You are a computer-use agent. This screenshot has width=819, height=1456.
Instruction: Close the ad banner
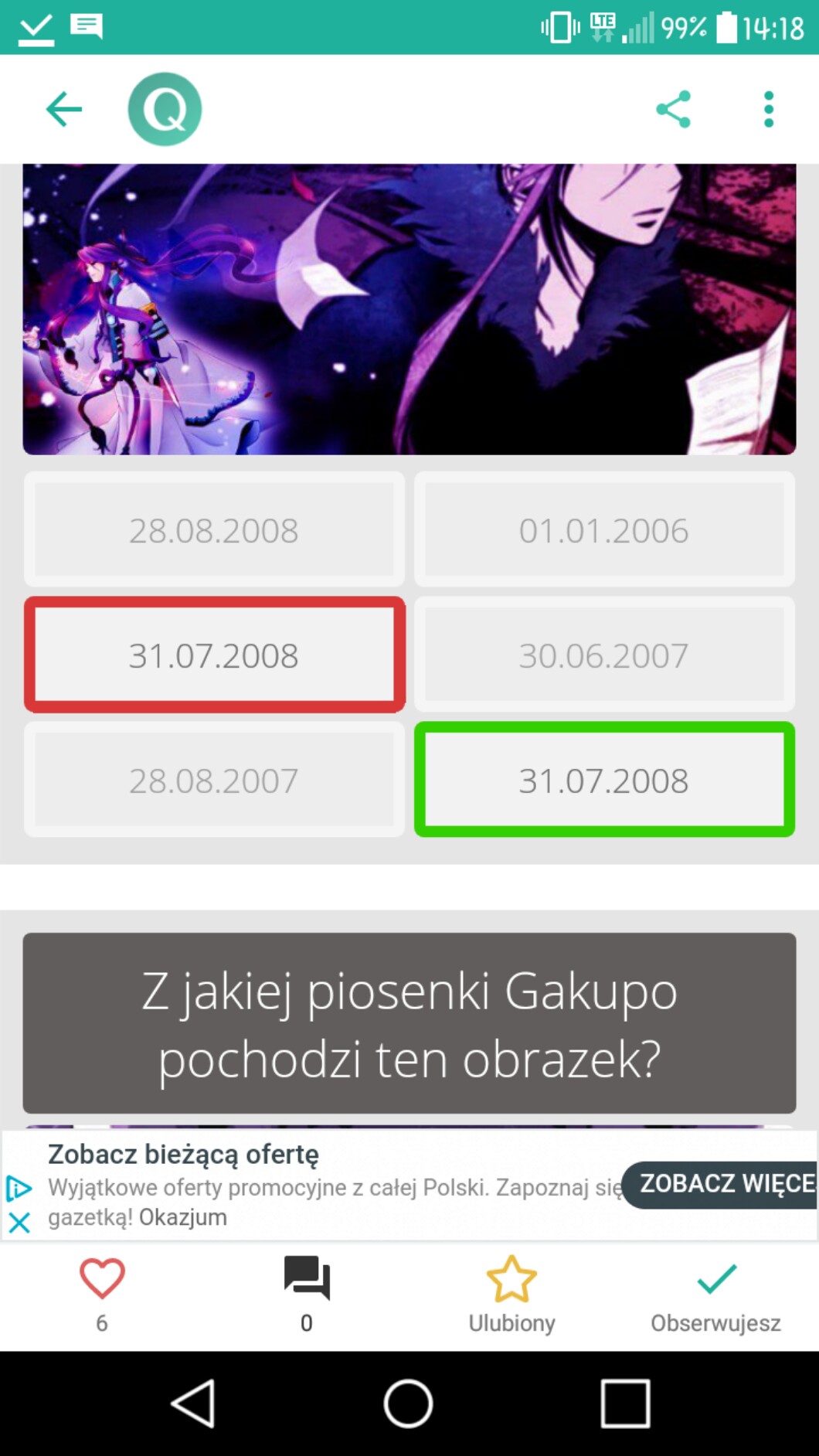pyautogui.click(x=19, y=1222)
